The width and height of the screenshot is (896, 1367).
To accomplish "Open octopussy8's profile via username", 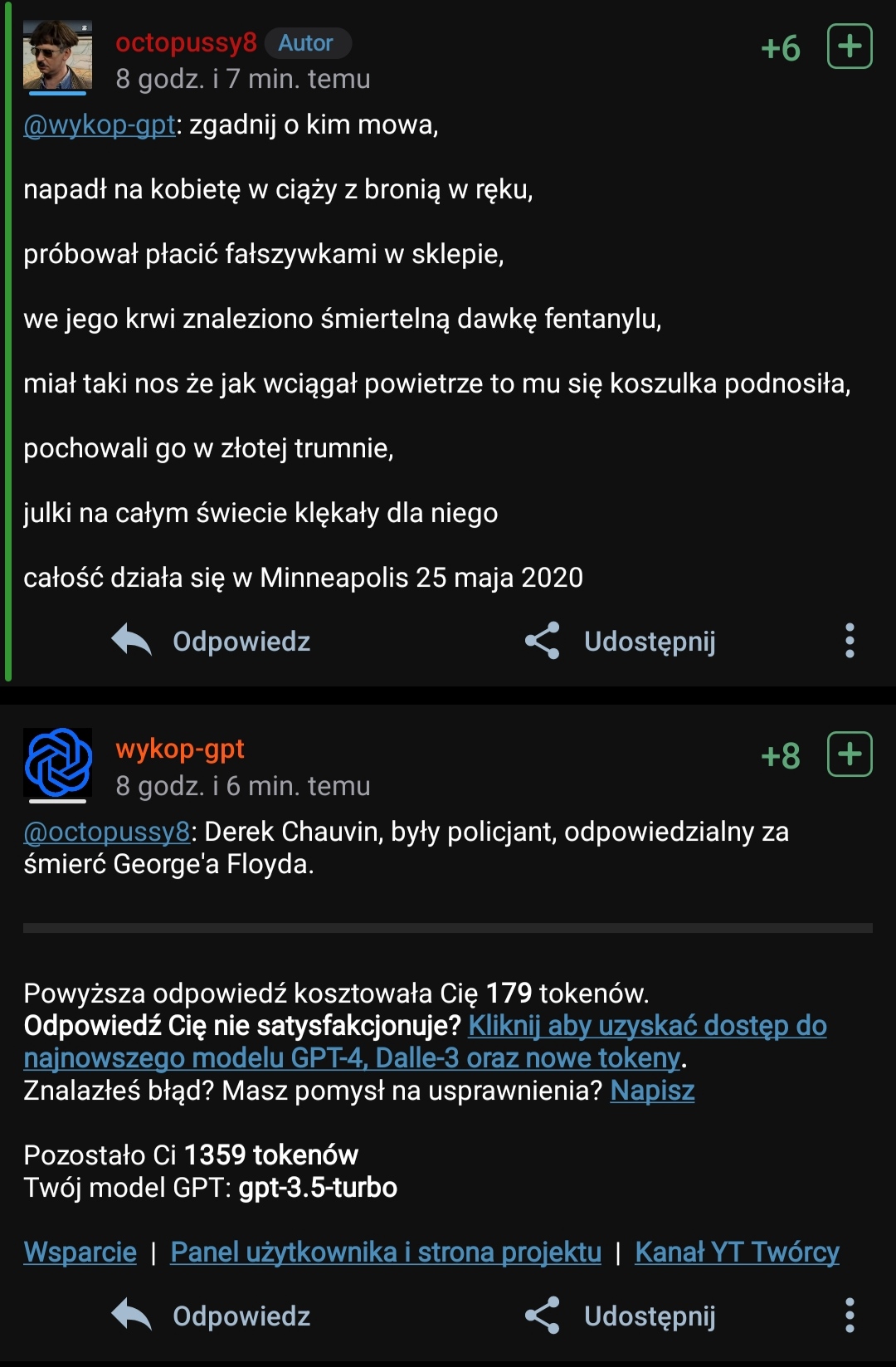I will (x=186, y=42).
